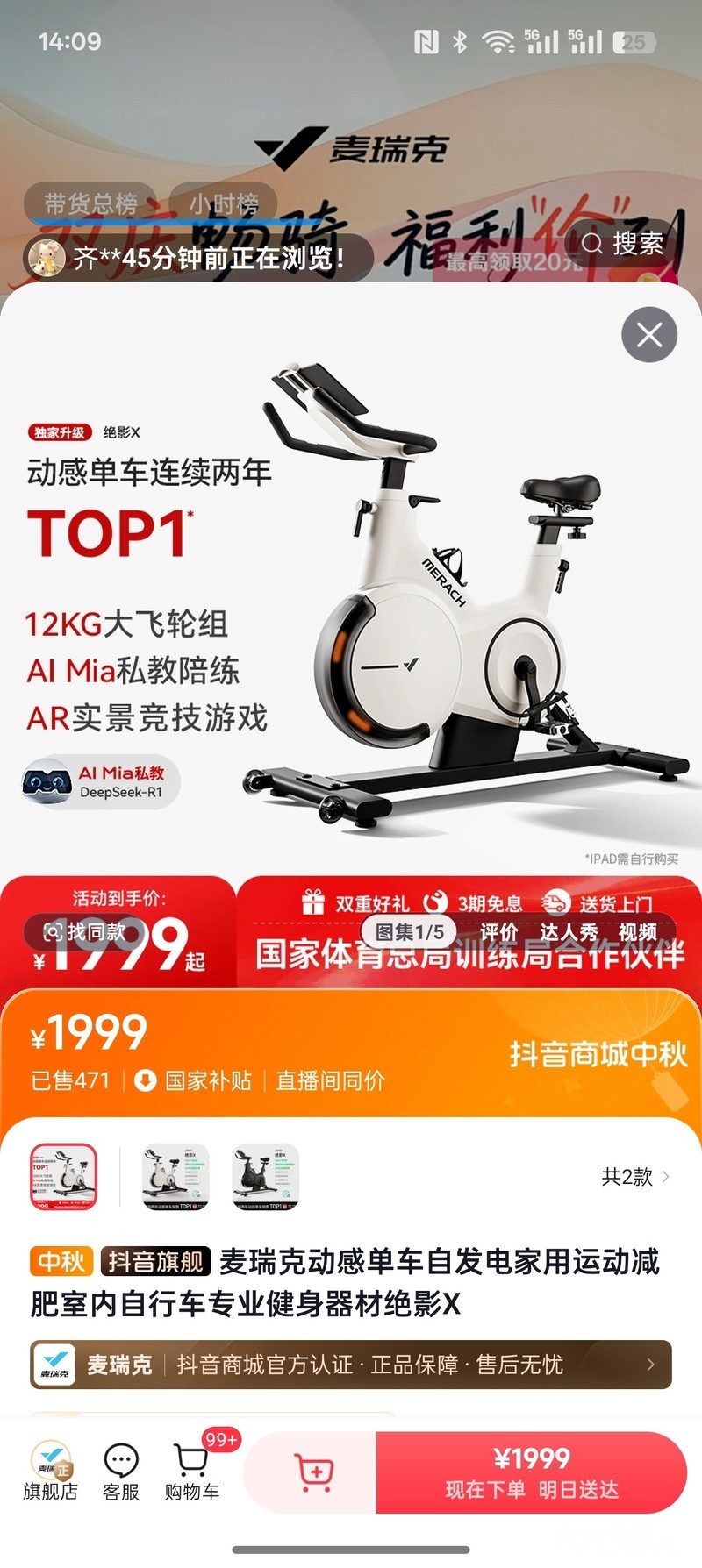Contact 客服 customer service
Viewport: 702px width, 1568px height.
[x=121, y=1472]
